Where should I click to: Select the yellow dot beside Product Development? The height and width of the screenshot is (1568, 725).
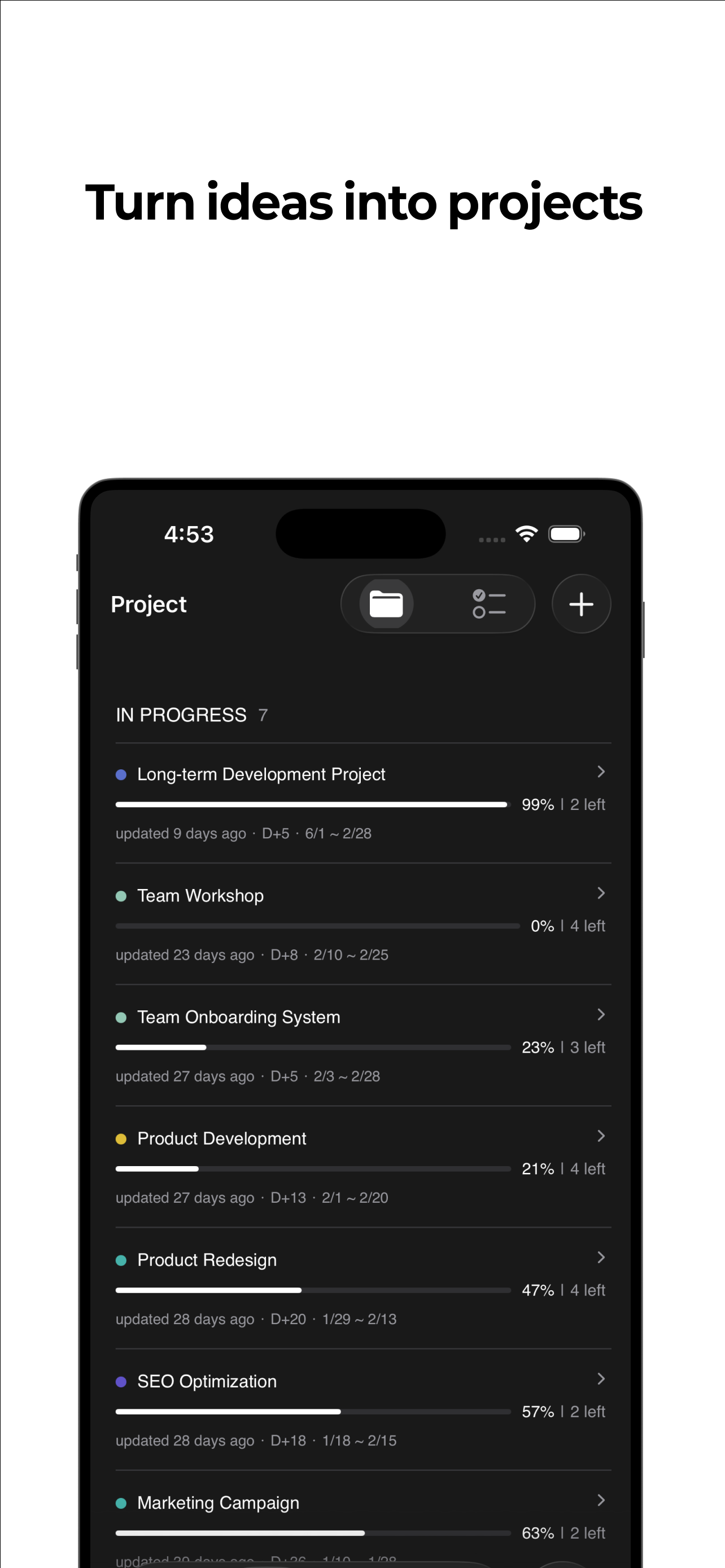(x=120, y=1138)
